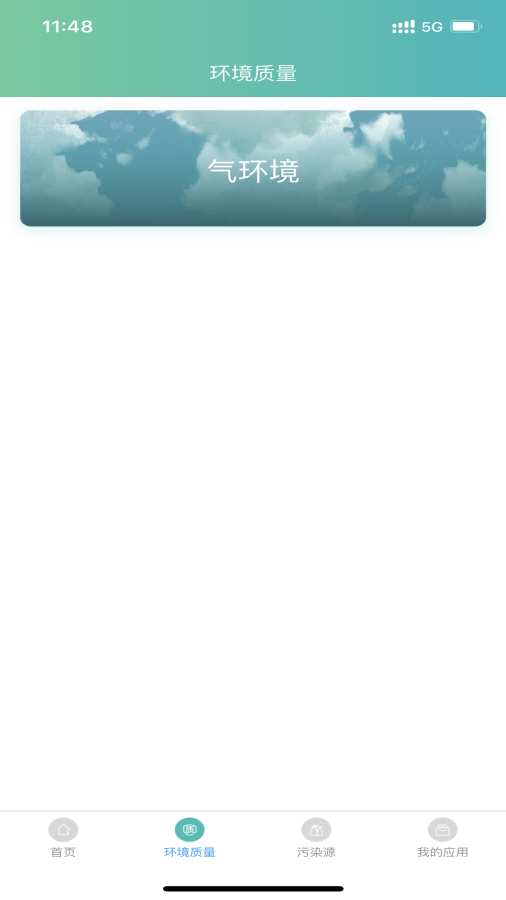The width and height of the screenshot is (506, 900).
Task: Switch to the 首页 tab
Action: pos(63,839)
